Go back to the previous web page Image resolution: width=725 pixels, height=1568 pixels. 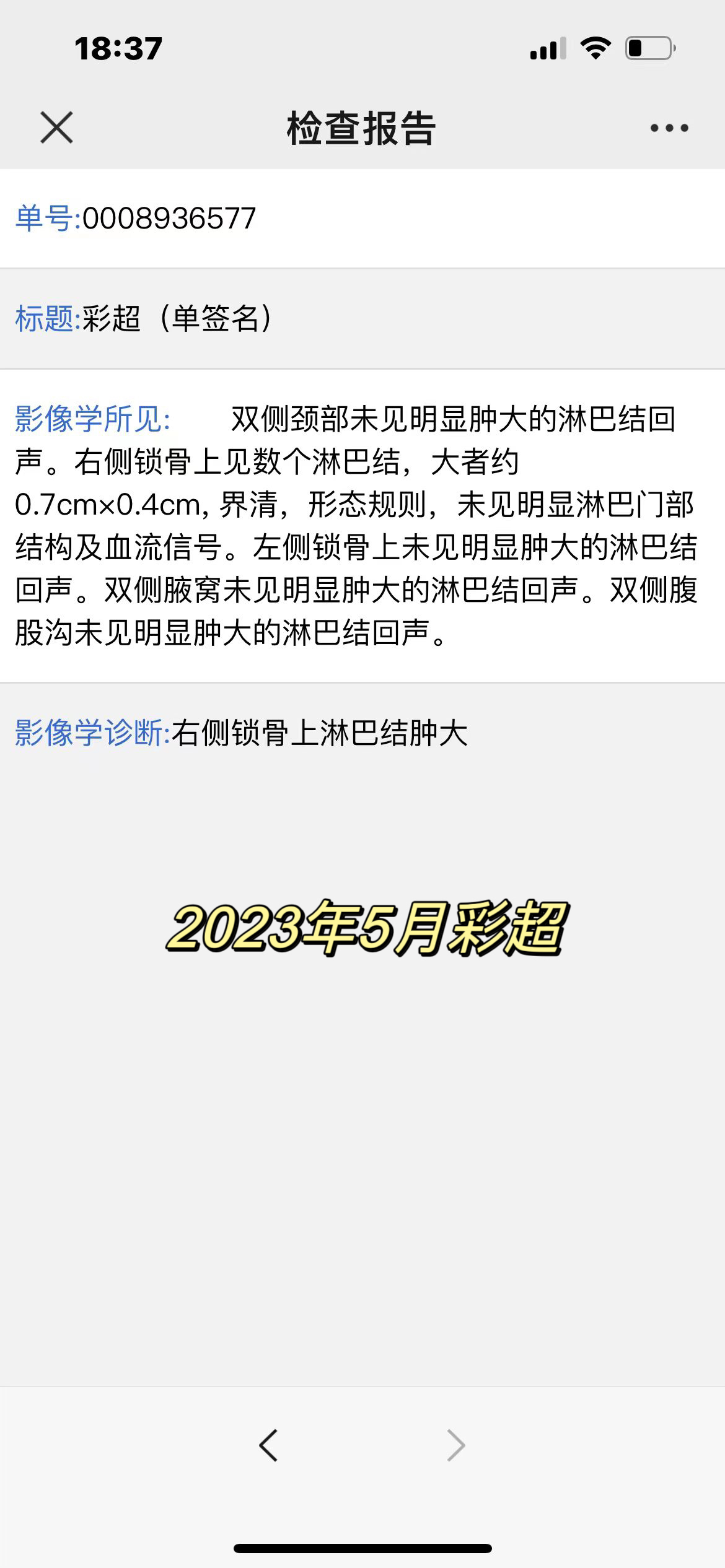[x=268, y=1446]
